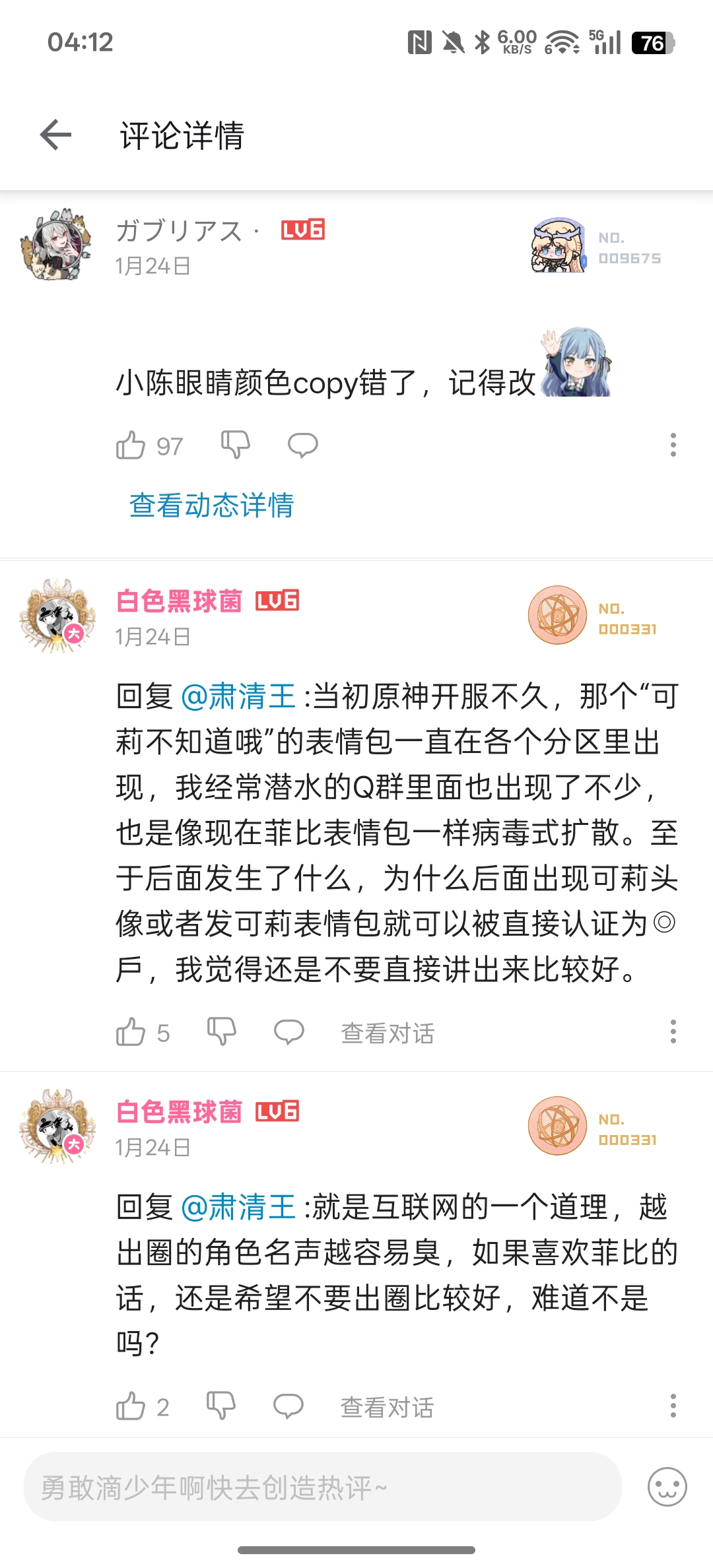Open ガブリアス's profile avatar
The height and width of the screenshot is (1568, 713).
tap(55, 245)
